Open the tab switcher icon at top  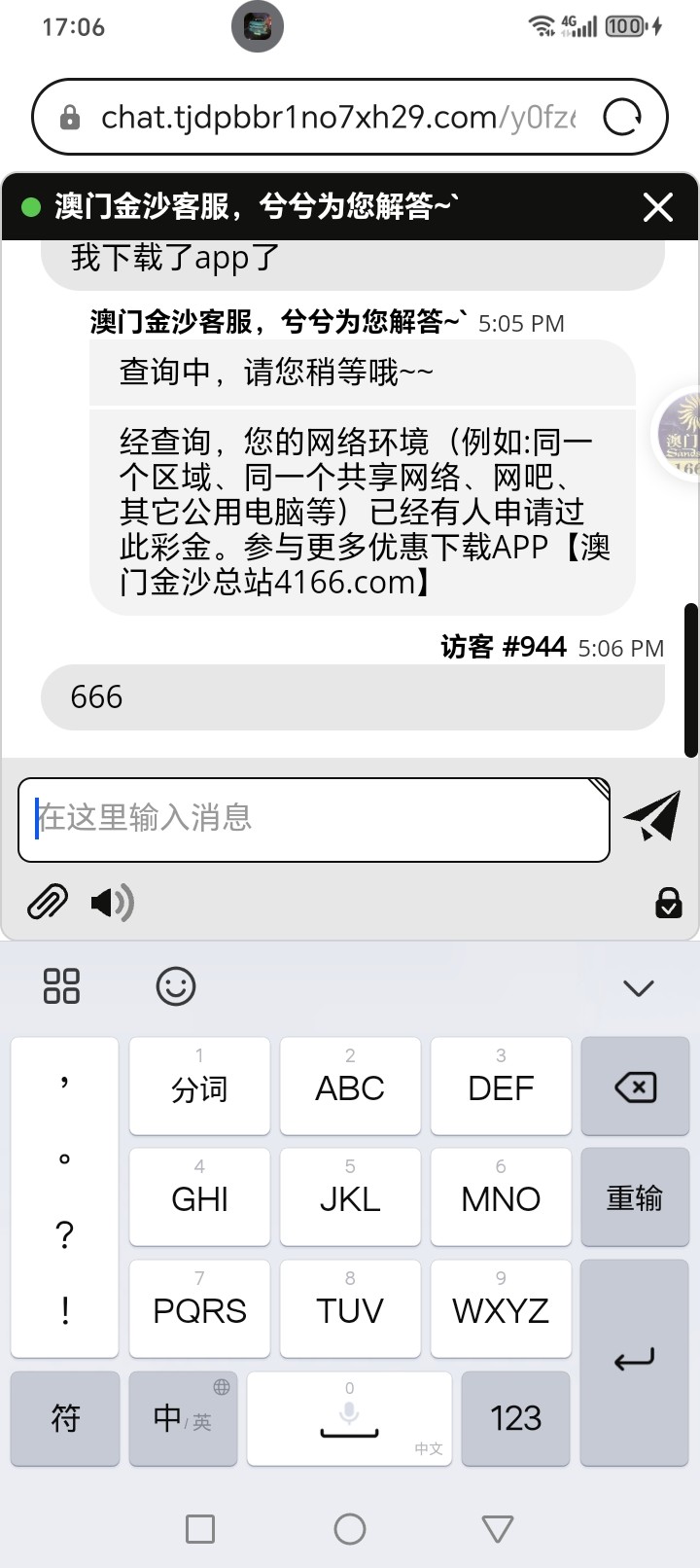coord(258,26)
